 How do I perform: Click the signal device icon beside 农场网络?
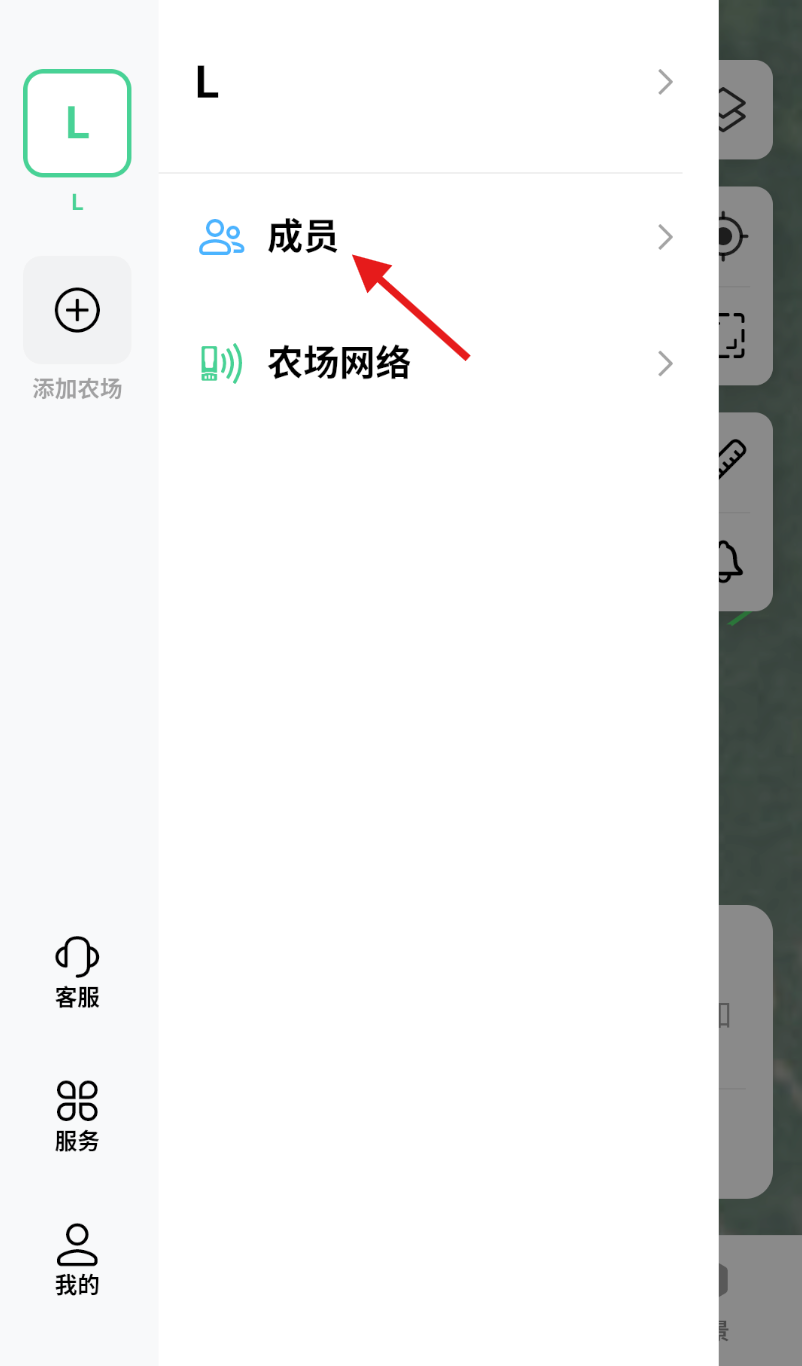coord(221,363)
